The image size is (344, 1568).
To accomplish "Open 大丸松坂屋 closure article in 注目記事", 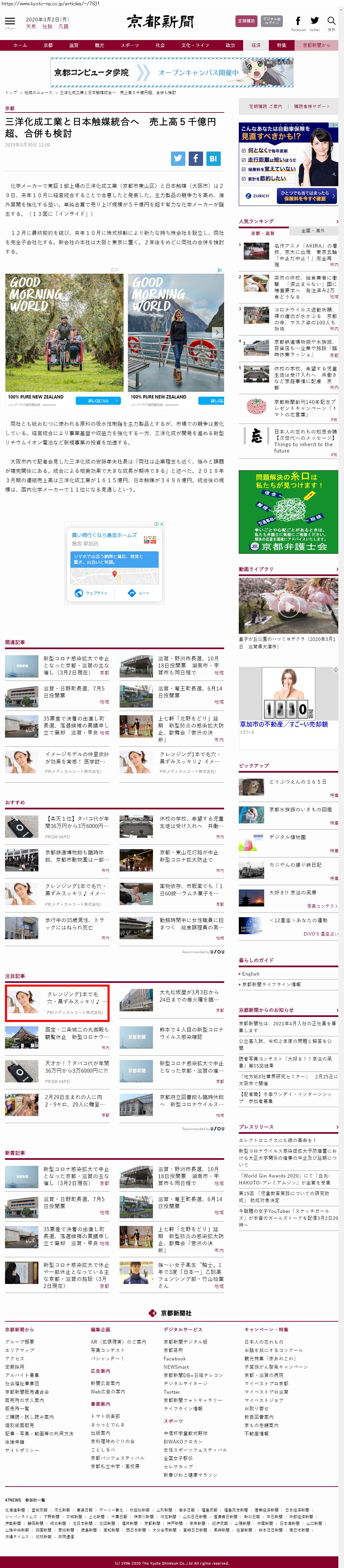I will (189, 996).
